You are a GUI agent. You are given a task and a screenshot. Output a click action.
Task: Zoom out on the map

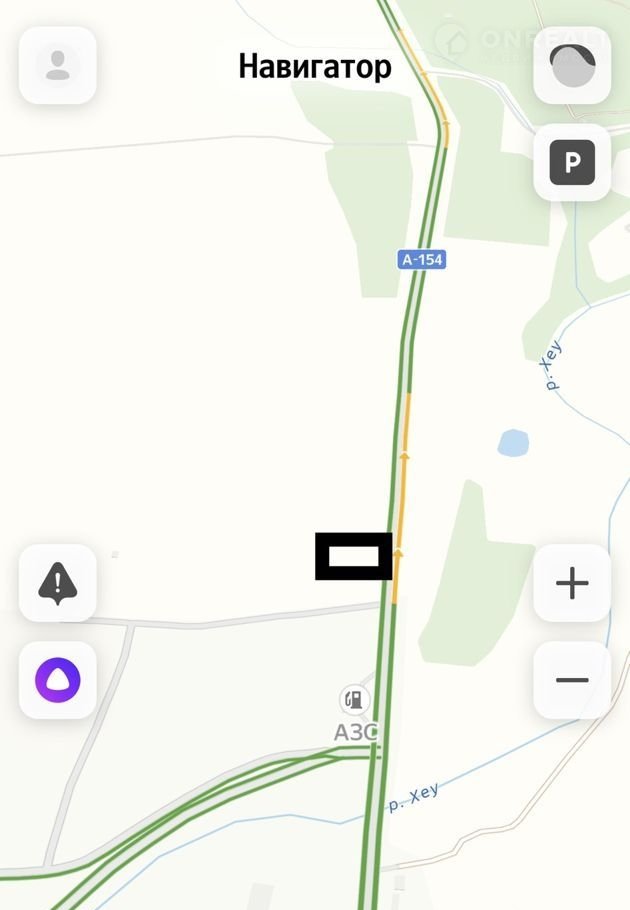(572, 680)
